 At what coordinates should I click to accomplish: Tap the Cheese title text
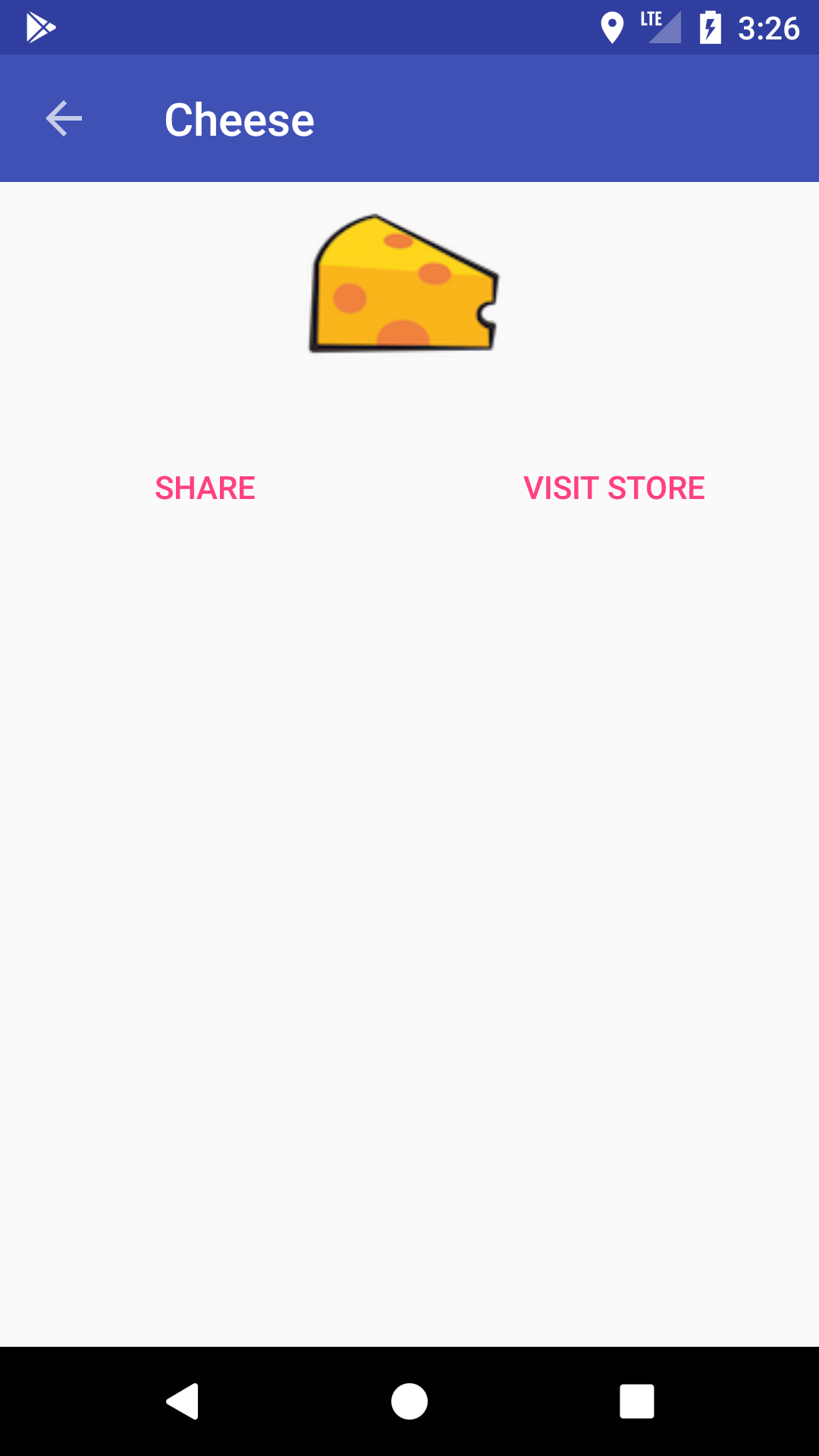click(x=240, y=118)
